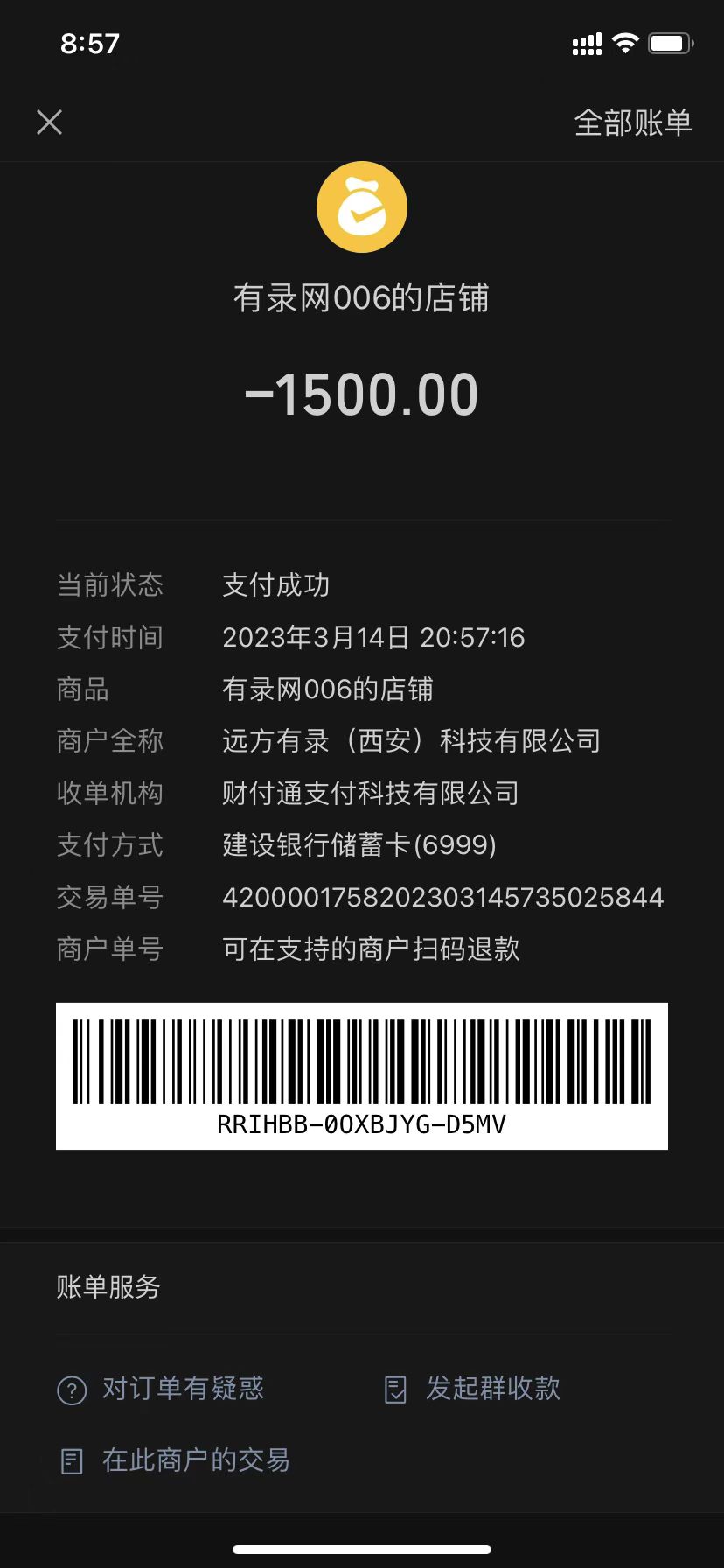Close the payment detail page

click(x=50, y=122)
